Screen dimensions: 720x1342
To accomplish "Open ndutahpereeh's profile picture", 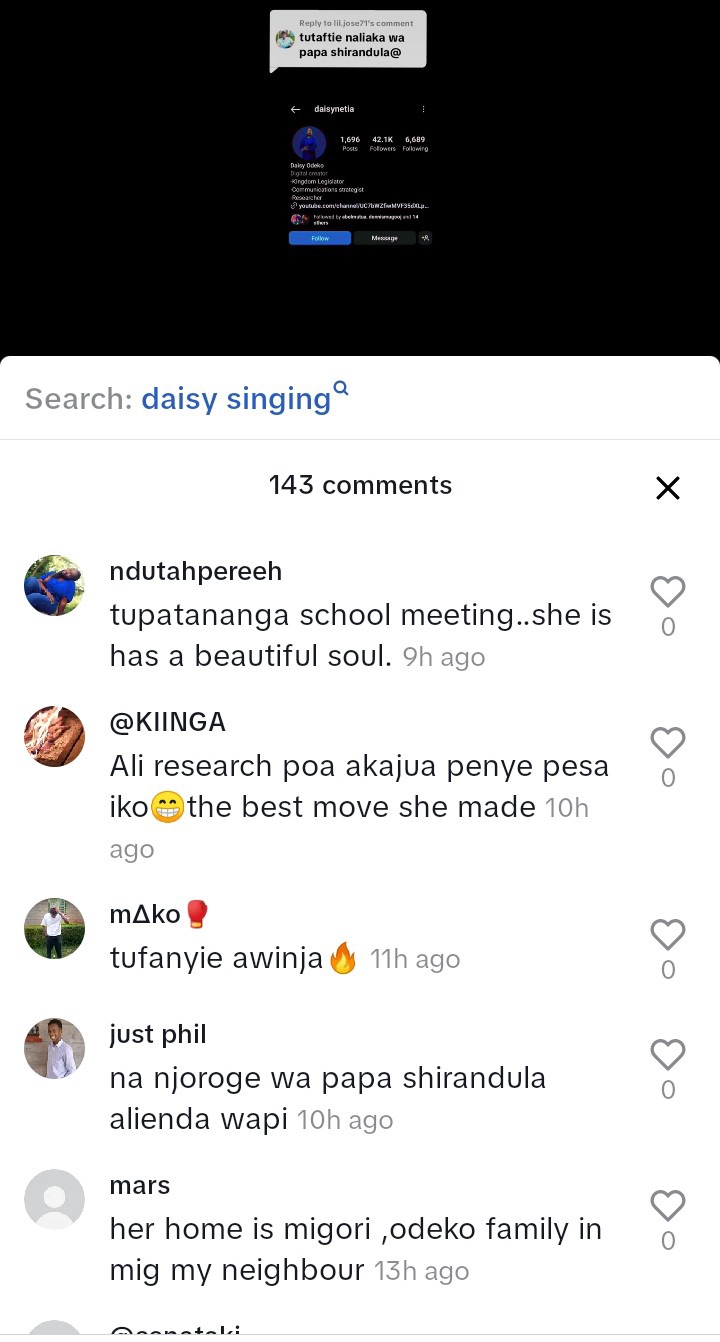I will pyautogui.click(x=54, y=585).
